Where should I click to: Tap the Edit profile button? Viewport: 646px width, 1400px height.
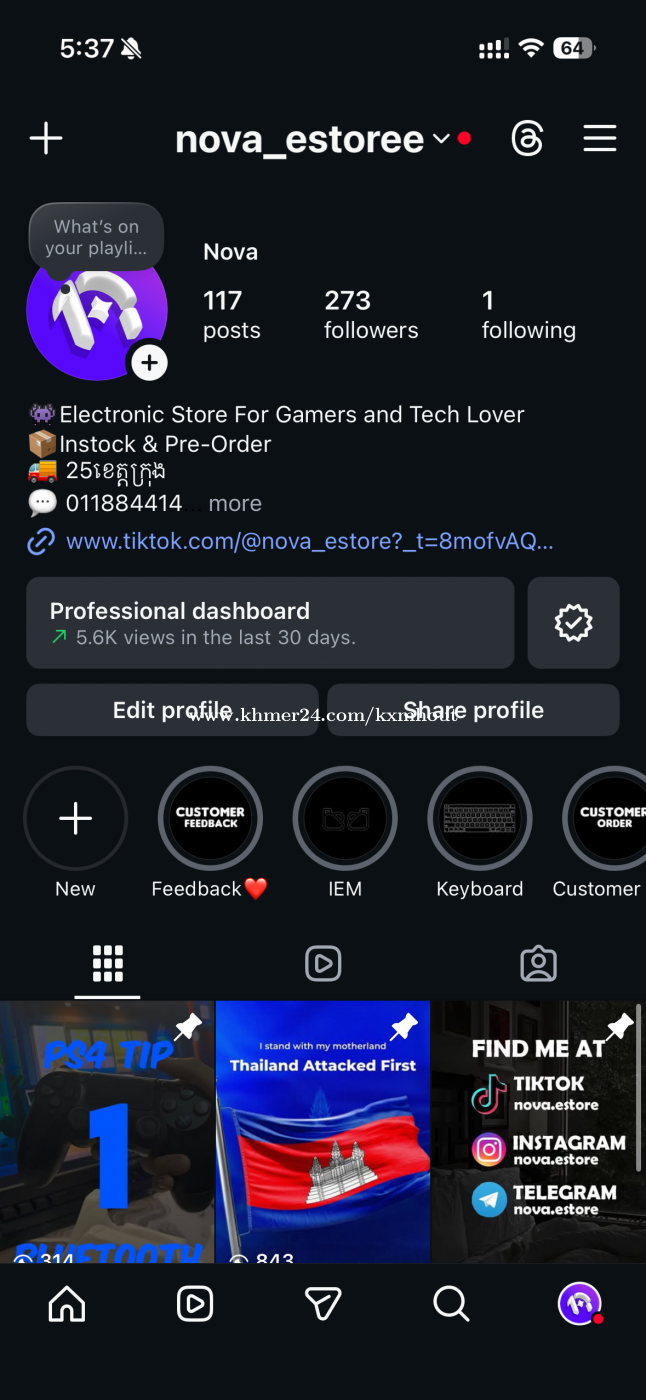tap(172, 710)
